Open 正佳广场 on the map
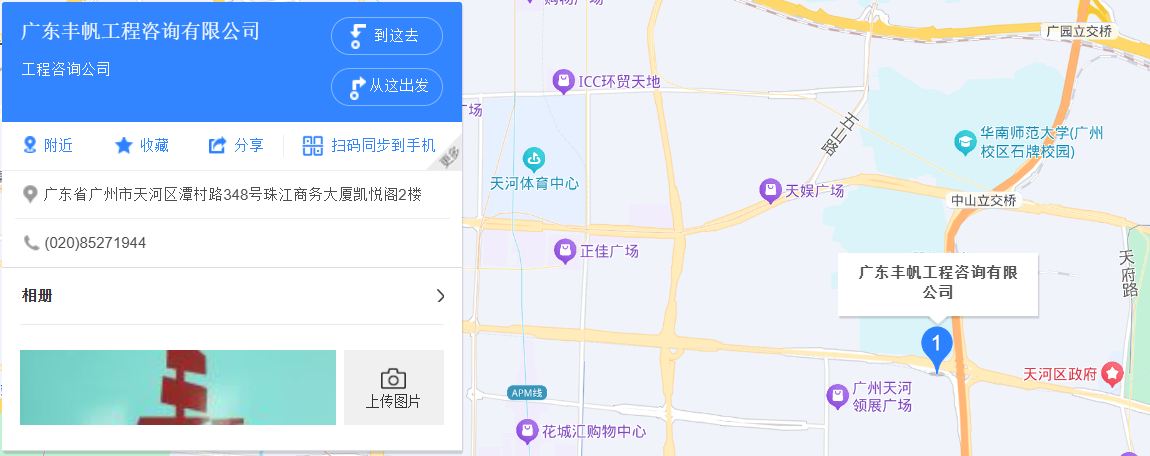Viewport: 1150px width, 456px height. tap(565, 251)
